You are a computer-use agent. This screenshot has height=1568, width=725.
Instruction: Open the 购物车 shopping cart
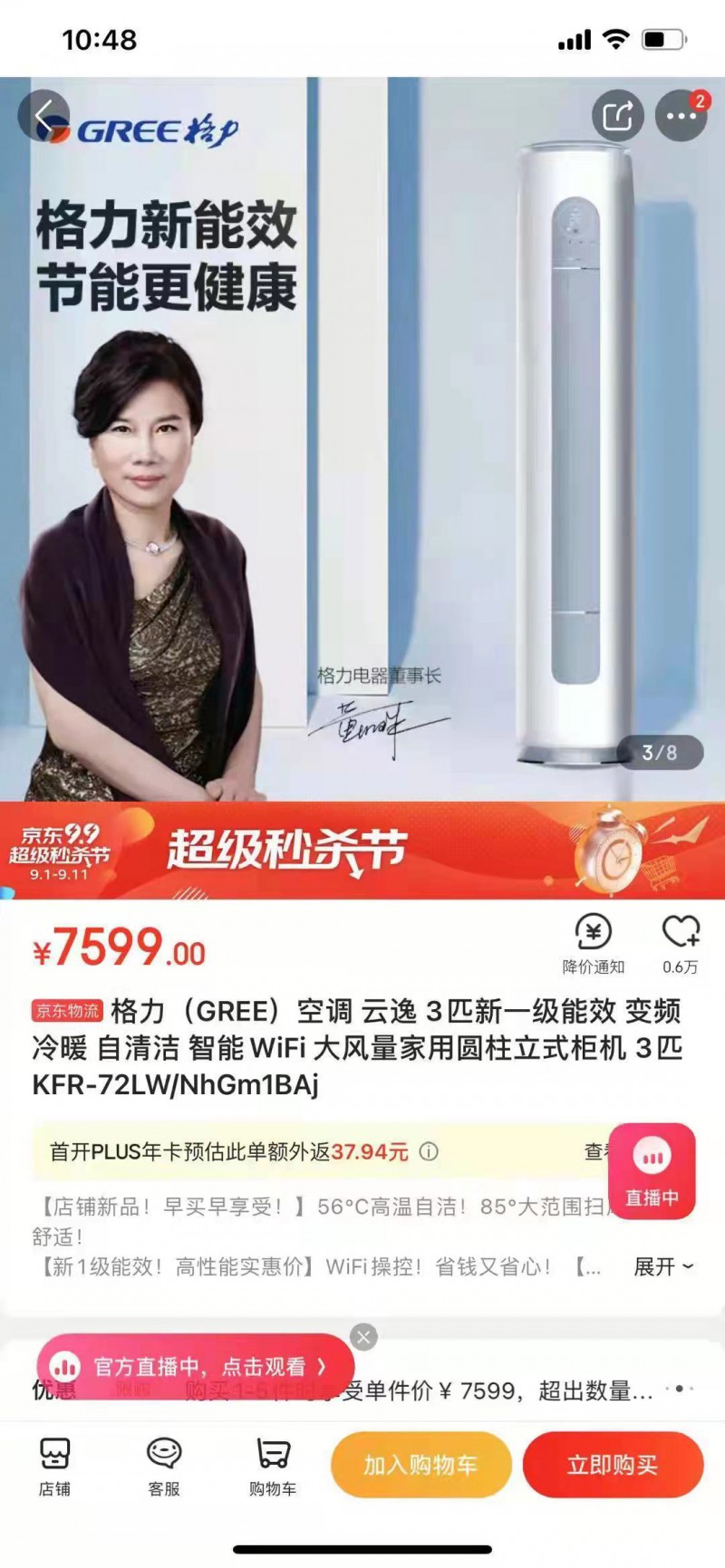tap(273, 1466)
